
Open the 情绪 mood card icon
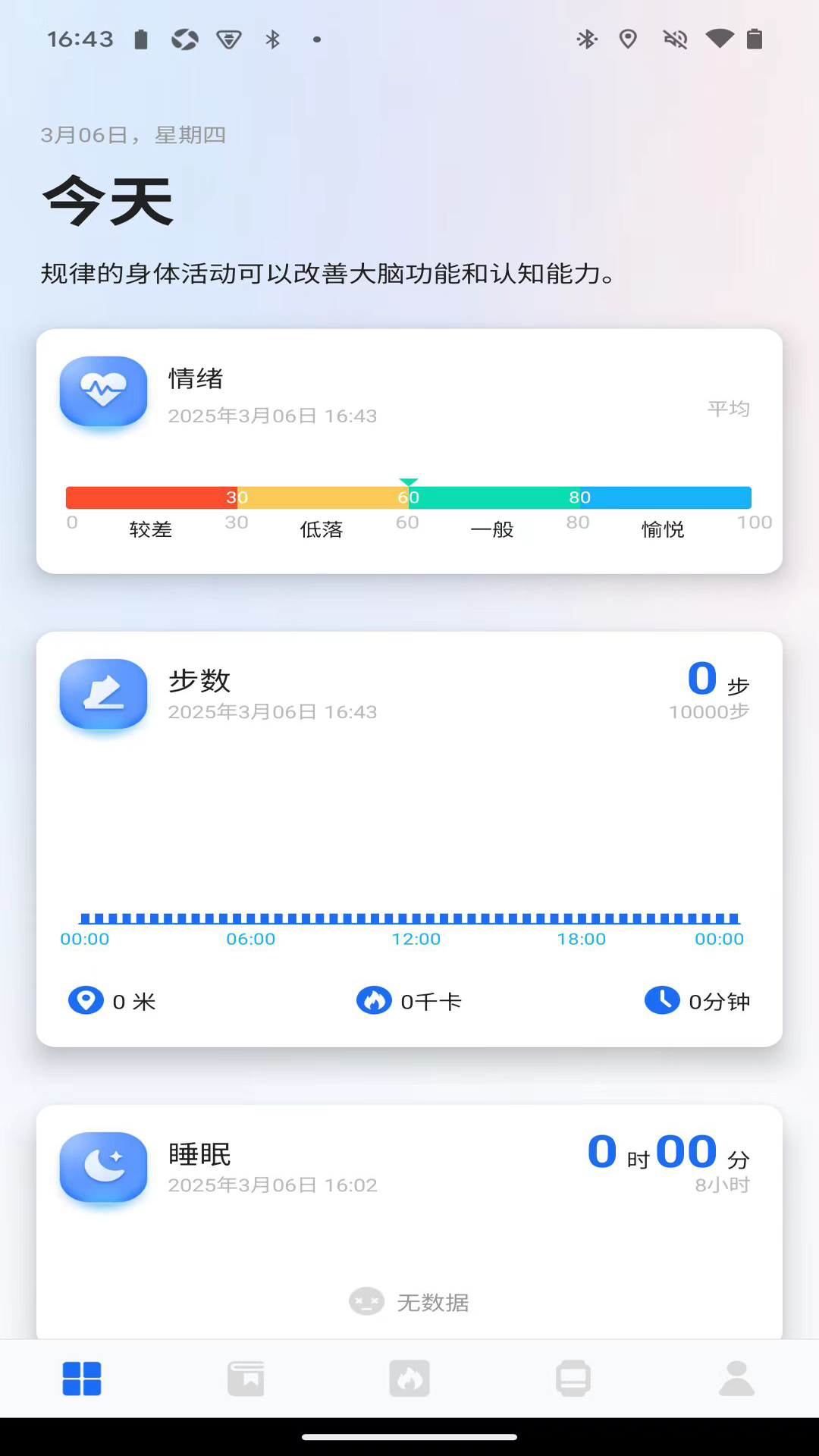coord(103,392)
